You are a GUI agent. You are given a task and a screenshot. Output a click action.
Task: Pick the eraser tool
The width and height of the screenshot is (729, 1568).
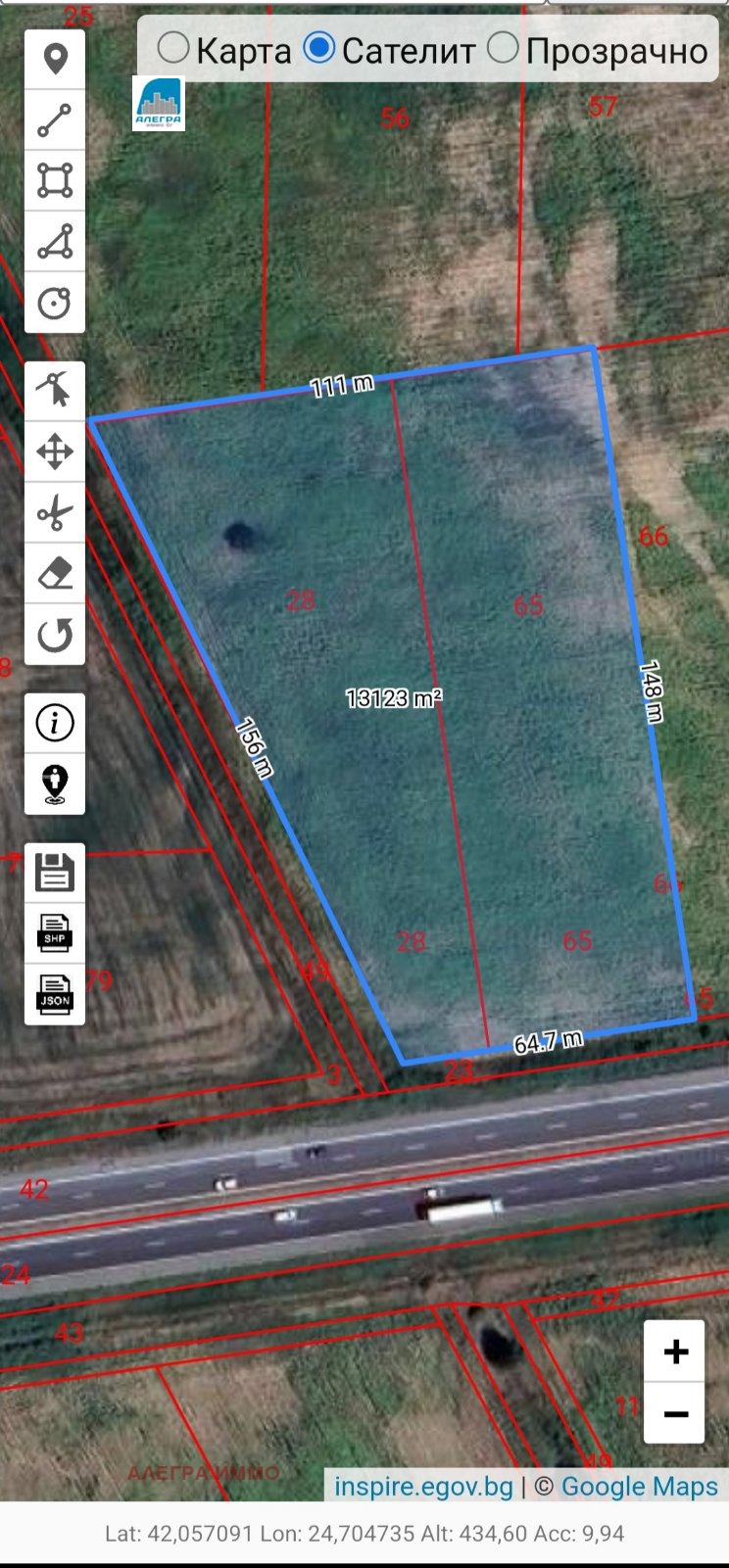click(x=55, y=573)
